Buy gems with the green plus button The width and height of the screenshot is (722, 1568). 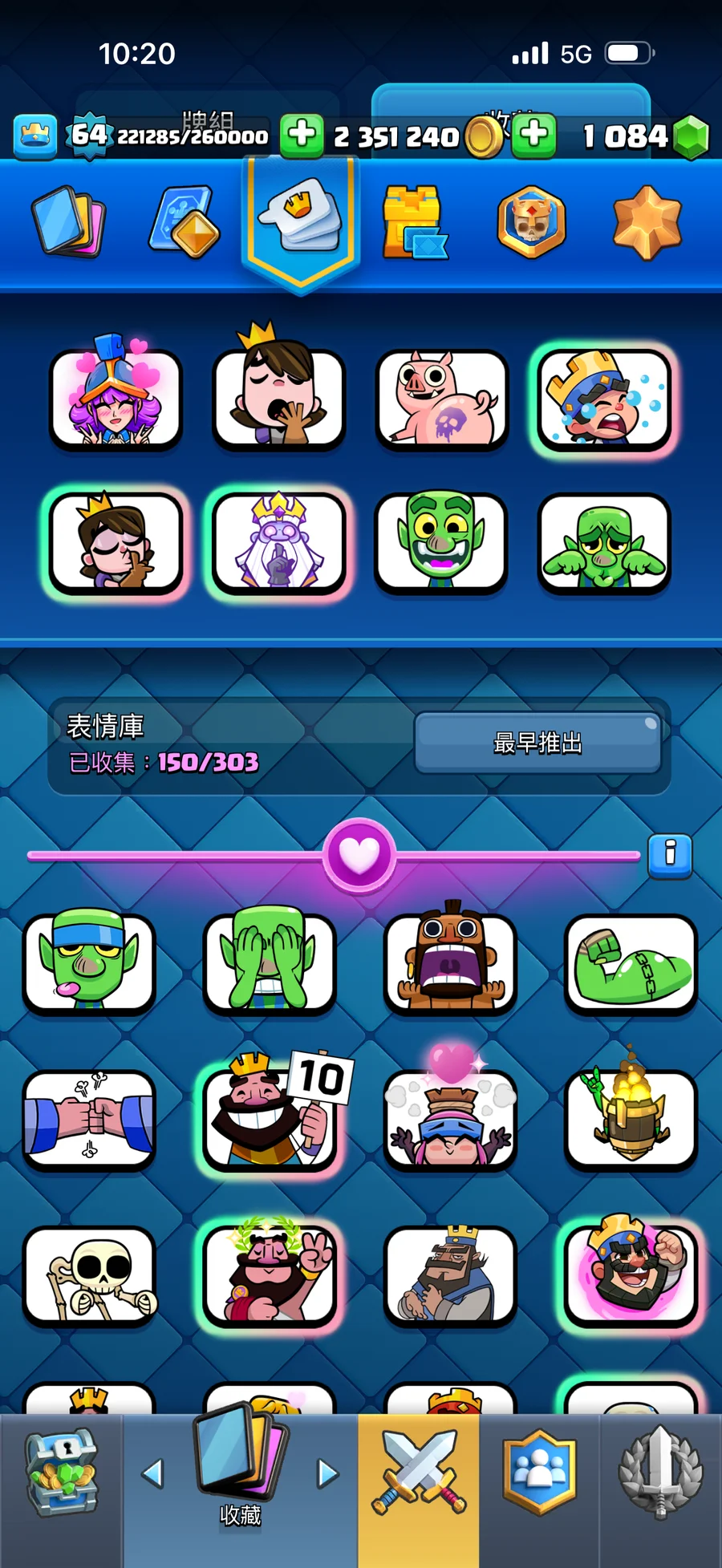tap(534, 135)
